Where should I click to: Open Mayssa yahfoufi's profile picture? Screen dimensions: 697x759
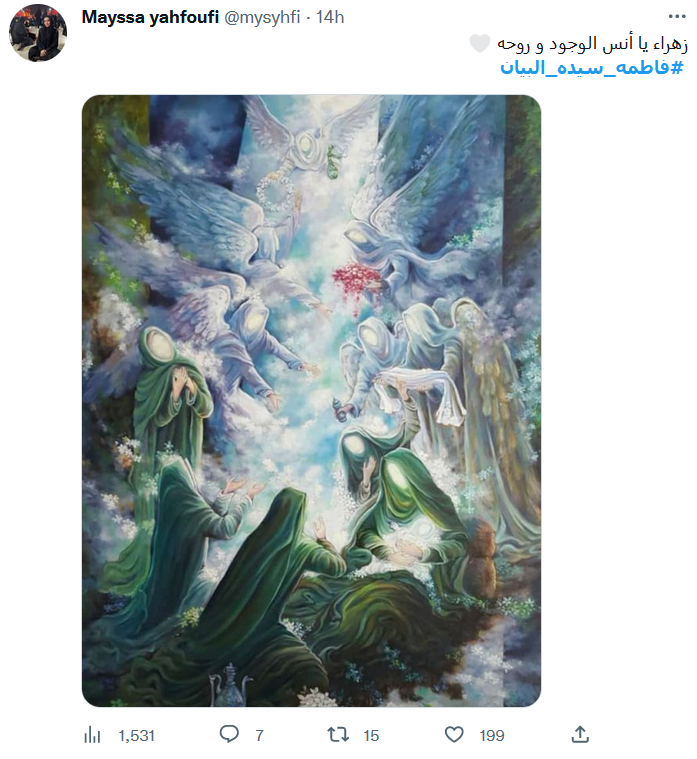(x=38, y=33)
